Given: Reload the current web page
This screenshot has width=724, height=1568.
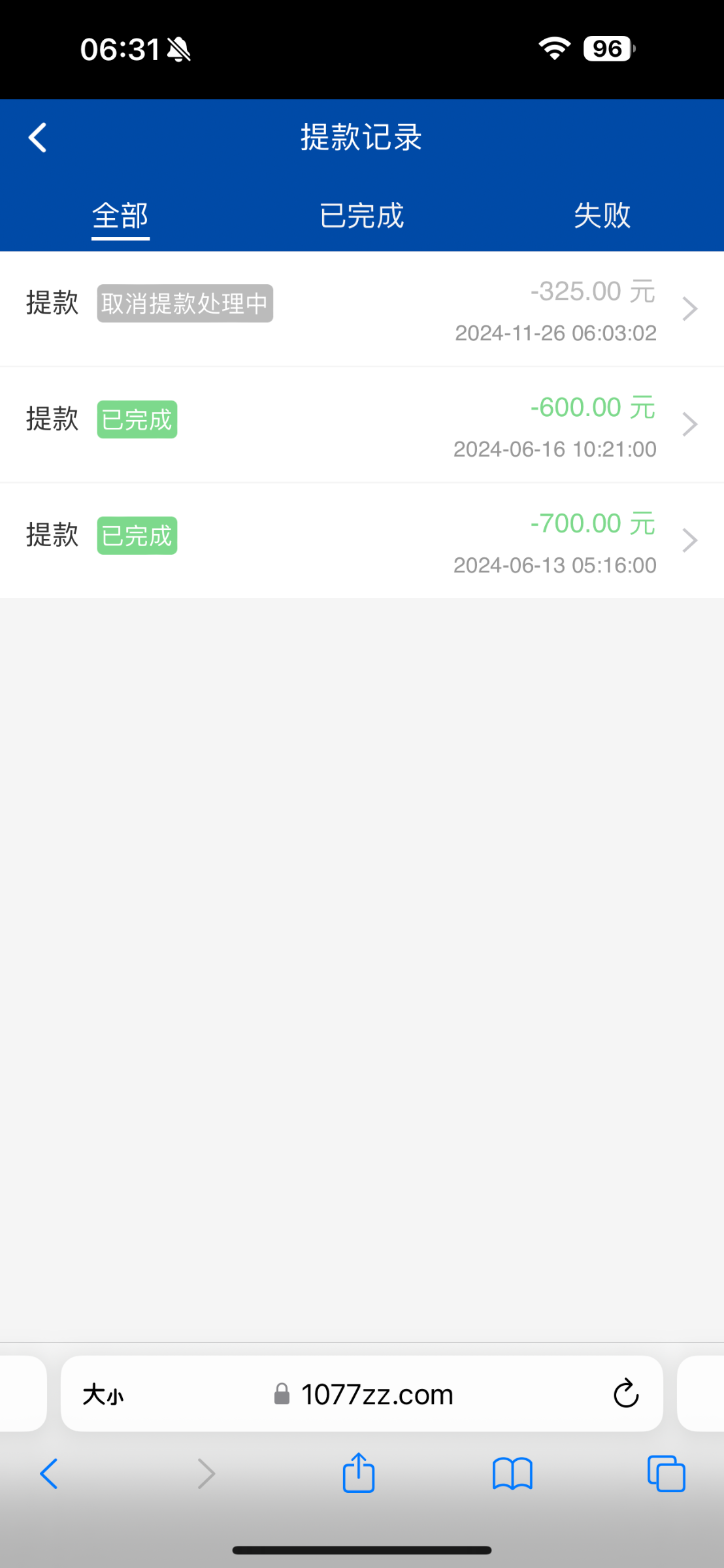Looking at the screenshot, I should point(625,1394).
